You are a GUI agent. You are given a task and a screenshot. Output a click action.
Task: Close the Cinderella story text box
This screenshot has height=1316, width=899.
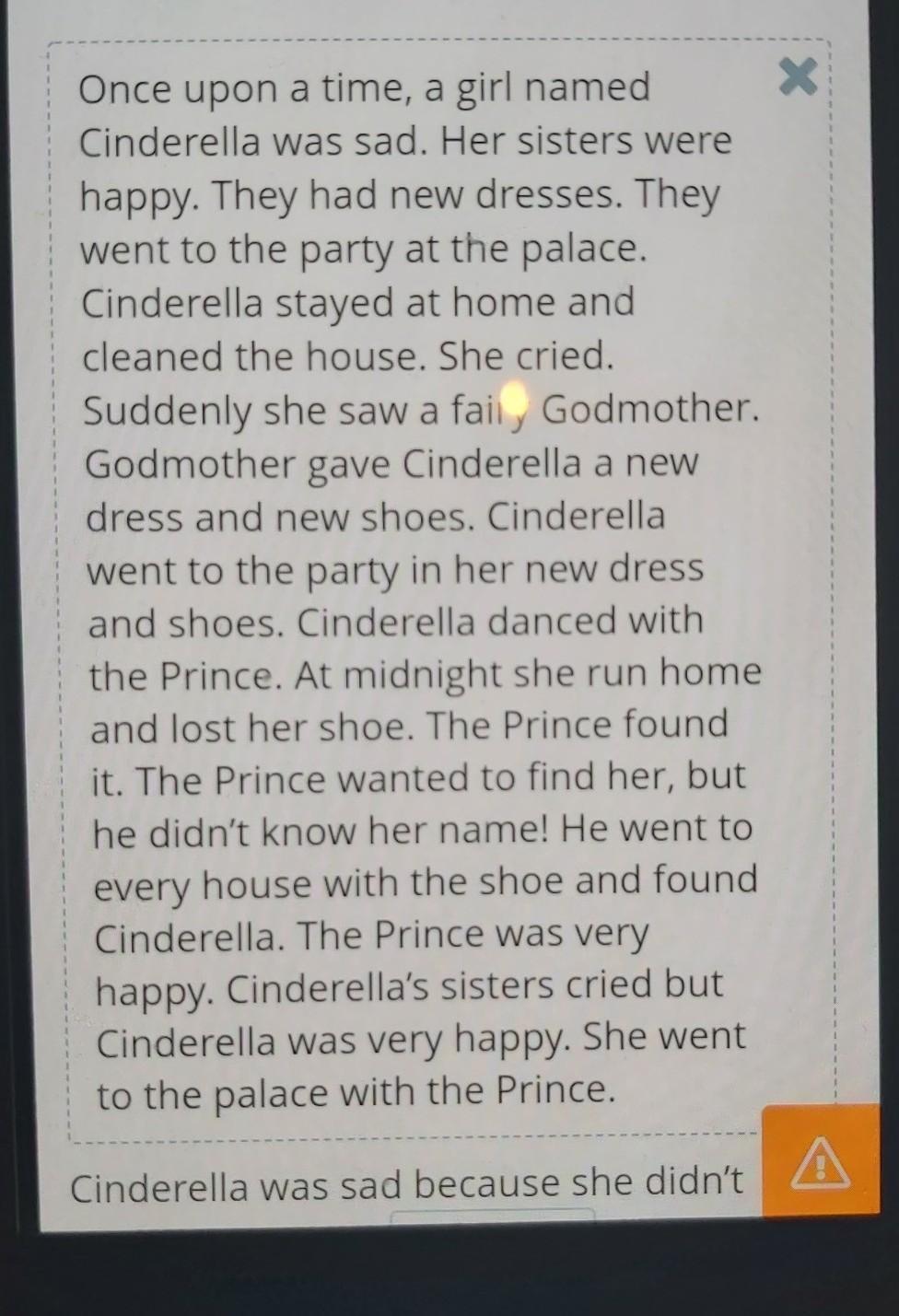pos(798,77)
